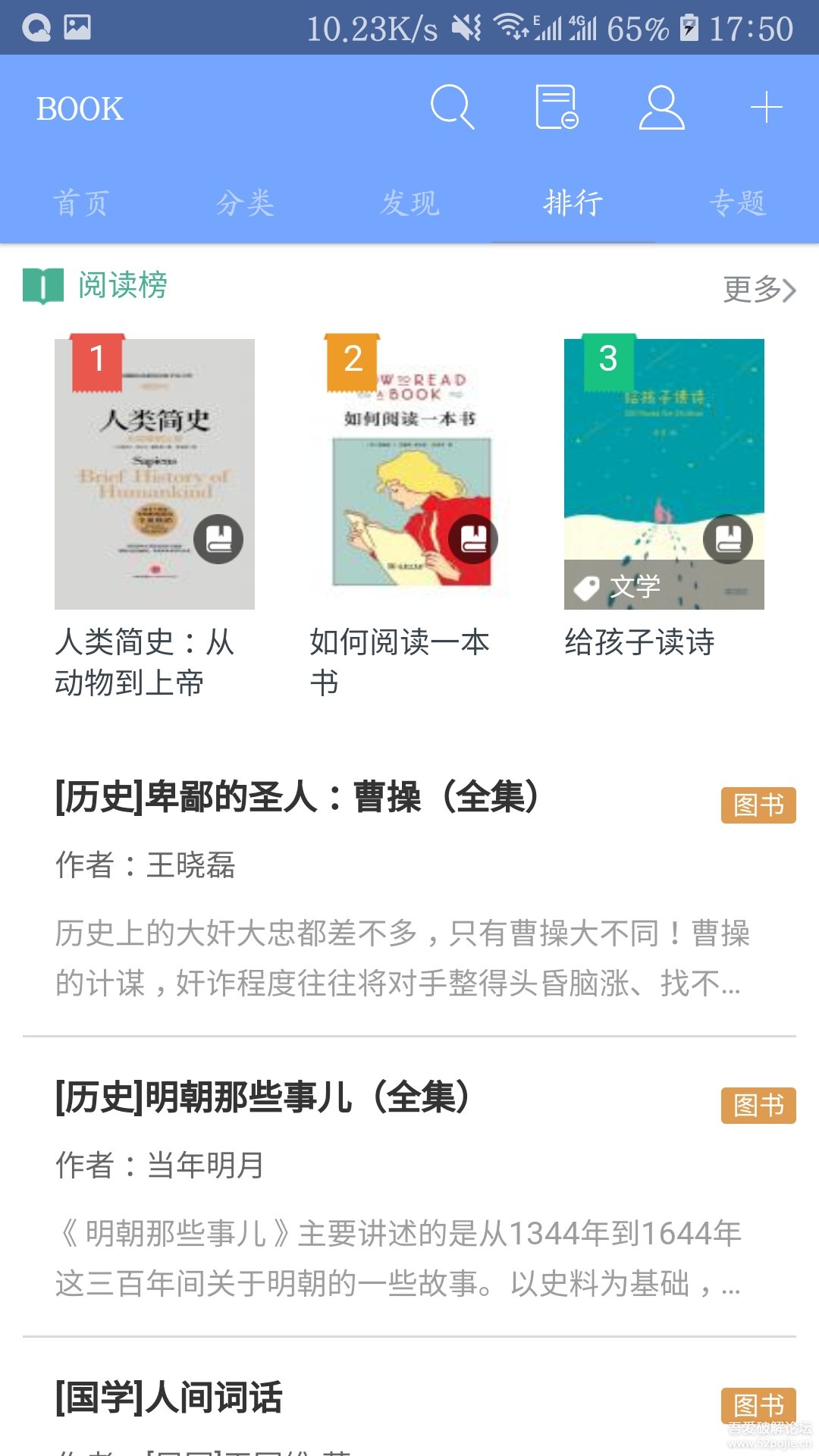Tap the plus add icon
This screenshot has width=819, height=1456.
coord(766,107)
